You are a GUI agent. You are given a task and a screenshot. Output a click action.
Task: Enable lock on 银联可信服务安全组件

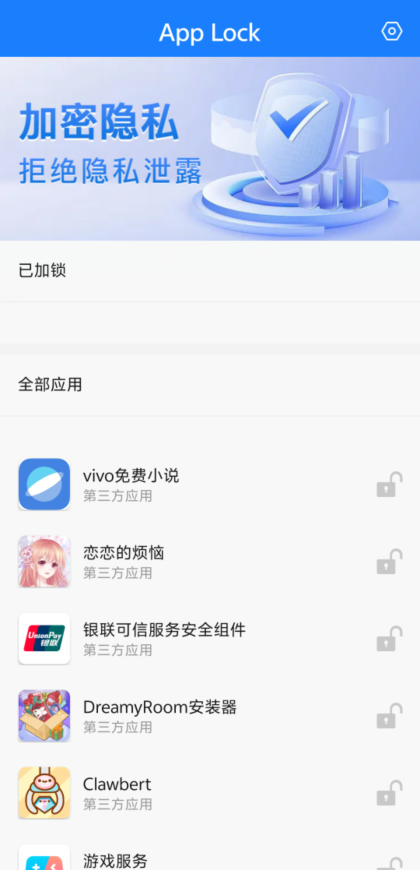coord(389,639)
